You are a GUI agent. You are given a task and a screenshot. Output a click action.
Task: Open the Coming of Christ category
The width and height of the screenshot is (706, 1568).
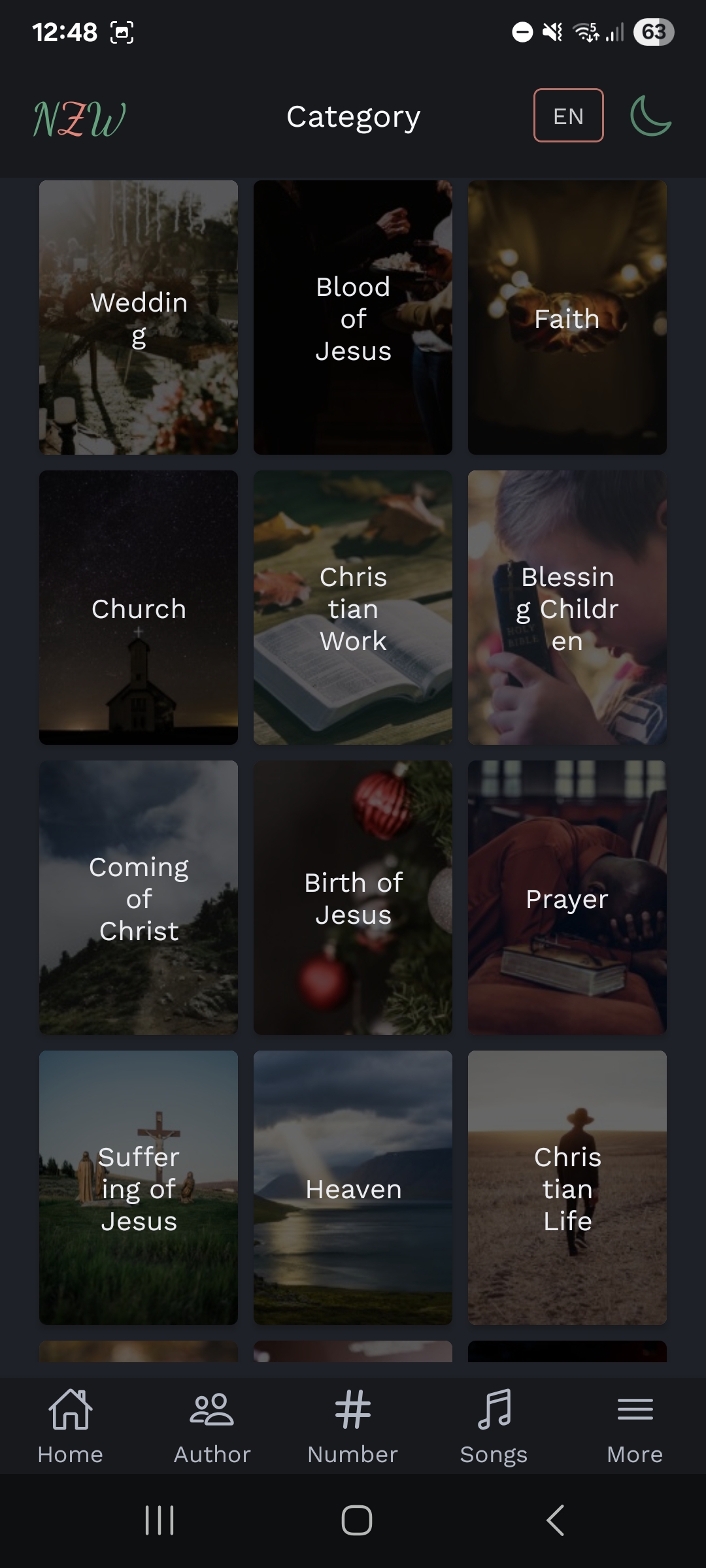pyautogui.click(x=139, y=898)
